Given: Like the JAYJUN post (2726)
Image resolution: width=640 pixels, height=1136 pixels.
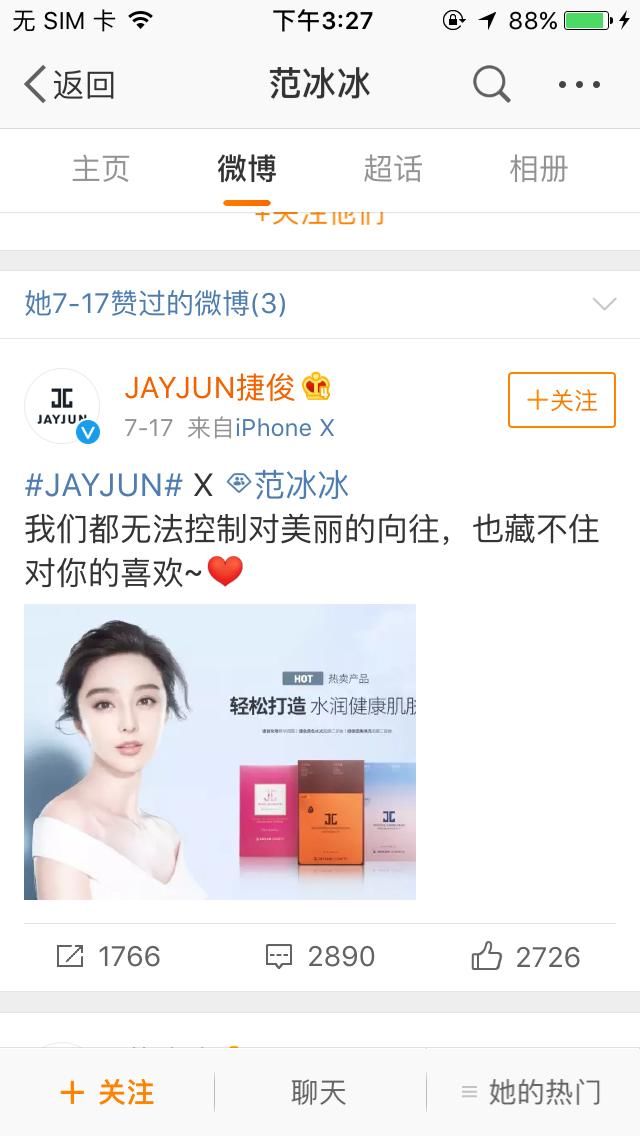Looking at the screenshot, I should pyautogui.click(x=526, y=957).
